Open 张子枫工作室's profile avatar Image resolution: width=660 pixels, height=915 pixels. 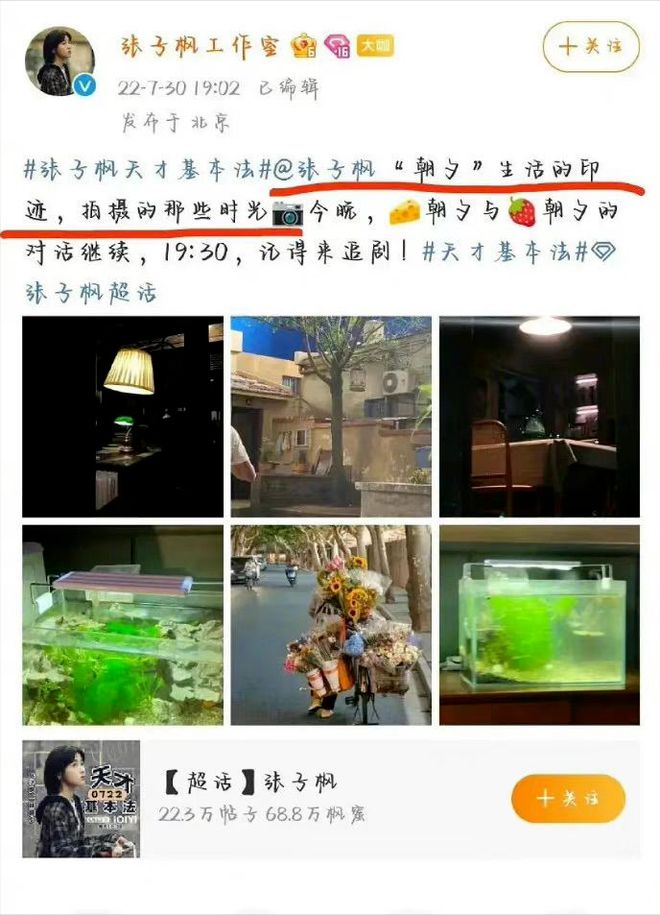click(x=59, y=62)
